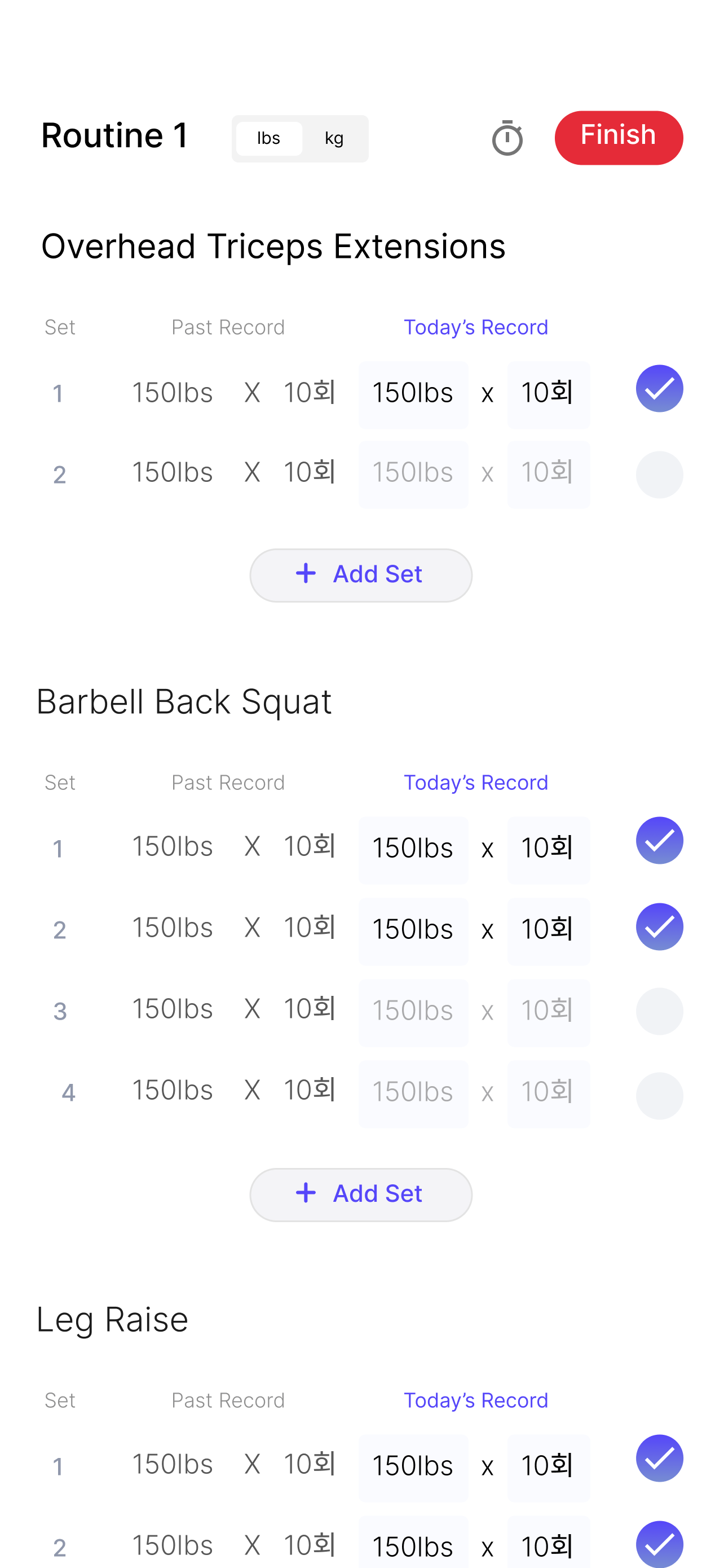Screen dimensions: 724x1568
Task: Add a set to Barbell Back Squat
Action: (361, 1194)
